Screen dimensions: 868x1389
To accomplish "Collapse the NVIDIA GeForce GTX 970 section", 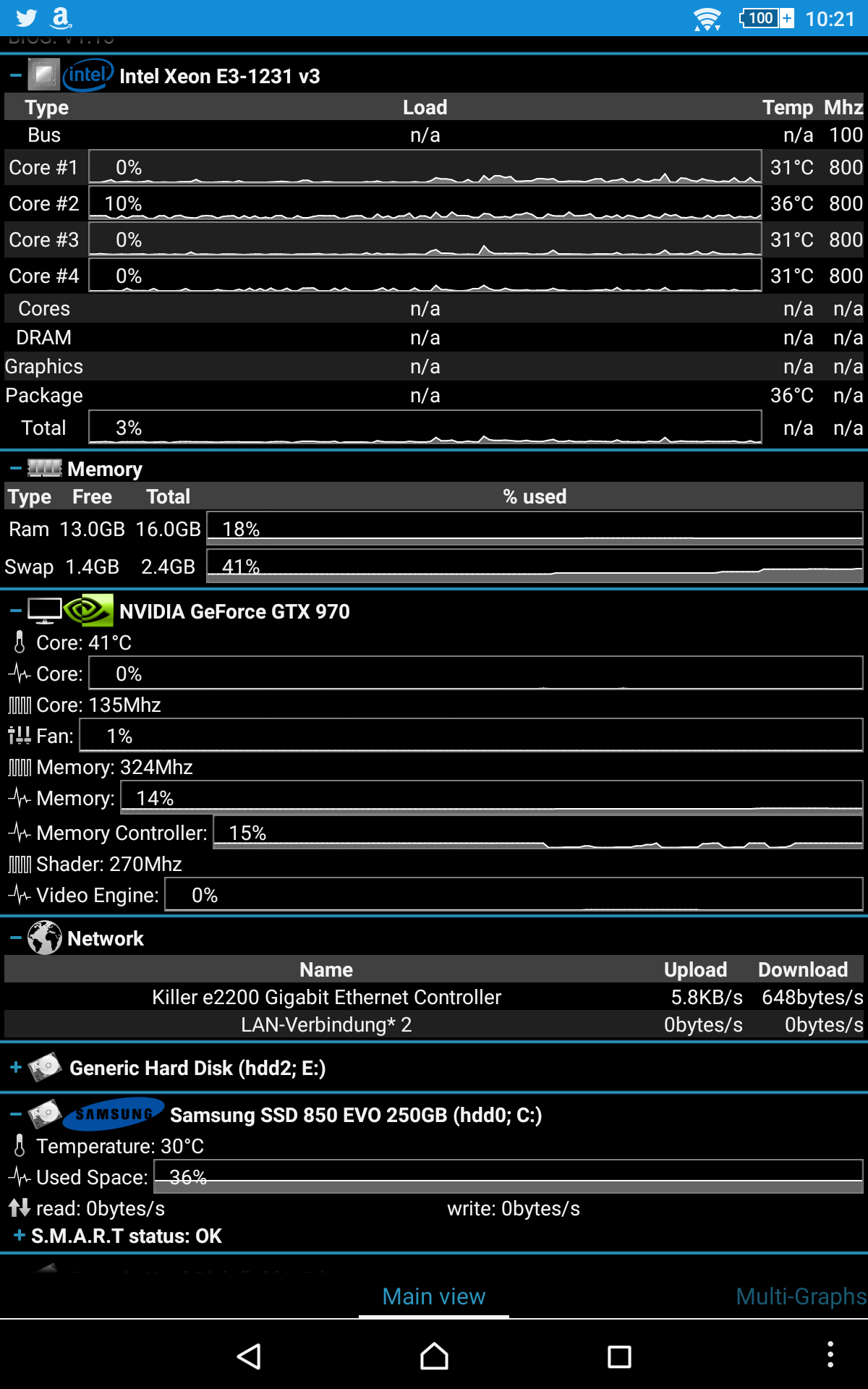I will click(16, 611).
